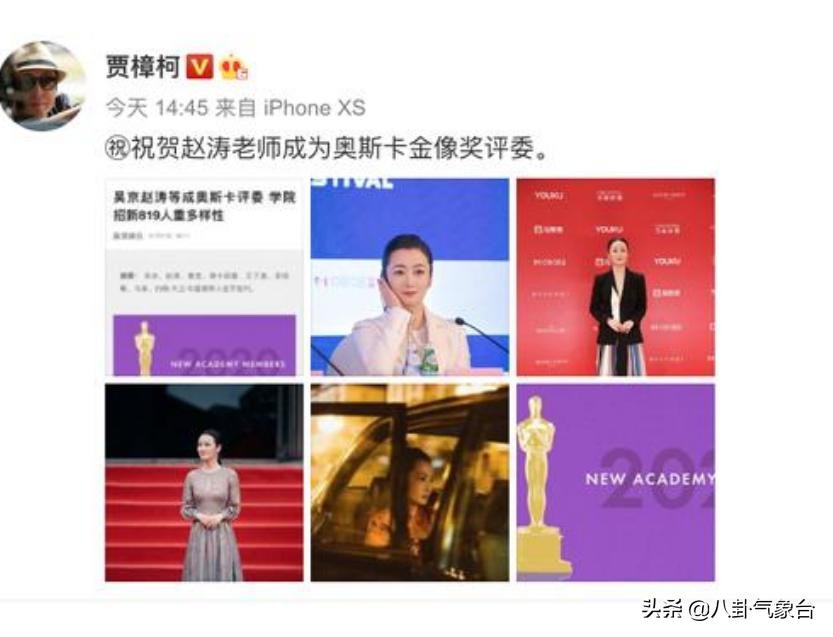This screenshot has height=637, width=833.
Task: Open the news article screenshot thumbnail
Action: 204,277
